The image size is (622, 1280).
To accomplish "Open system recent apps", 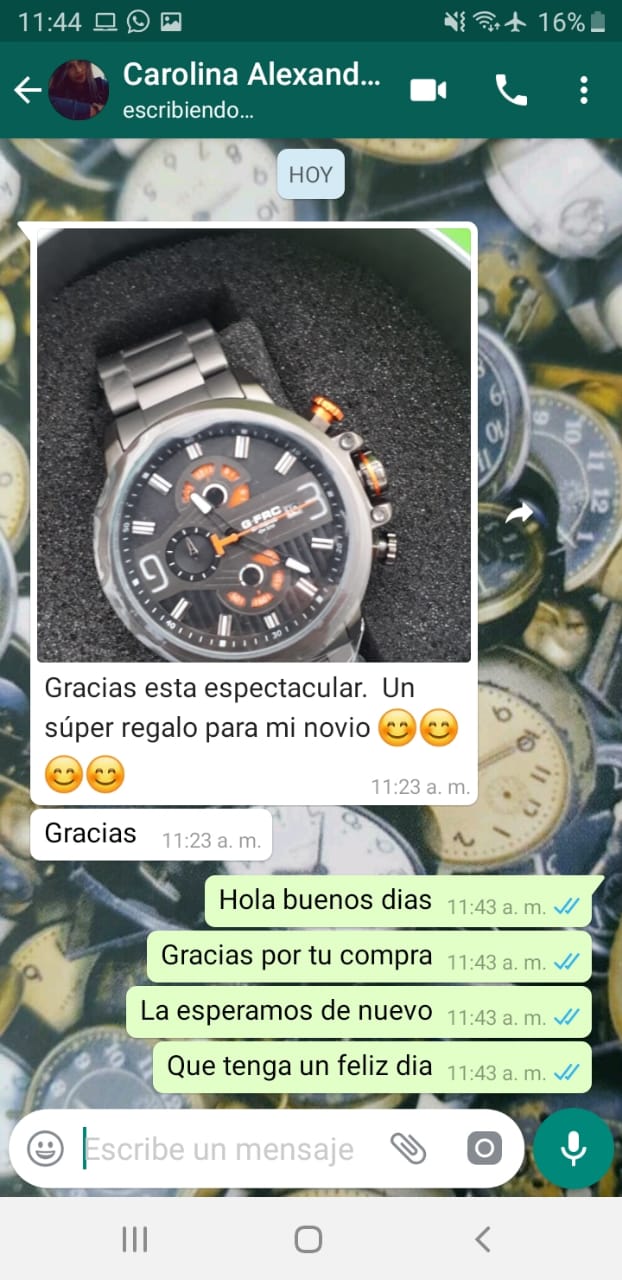I will tap(135, 1240).
